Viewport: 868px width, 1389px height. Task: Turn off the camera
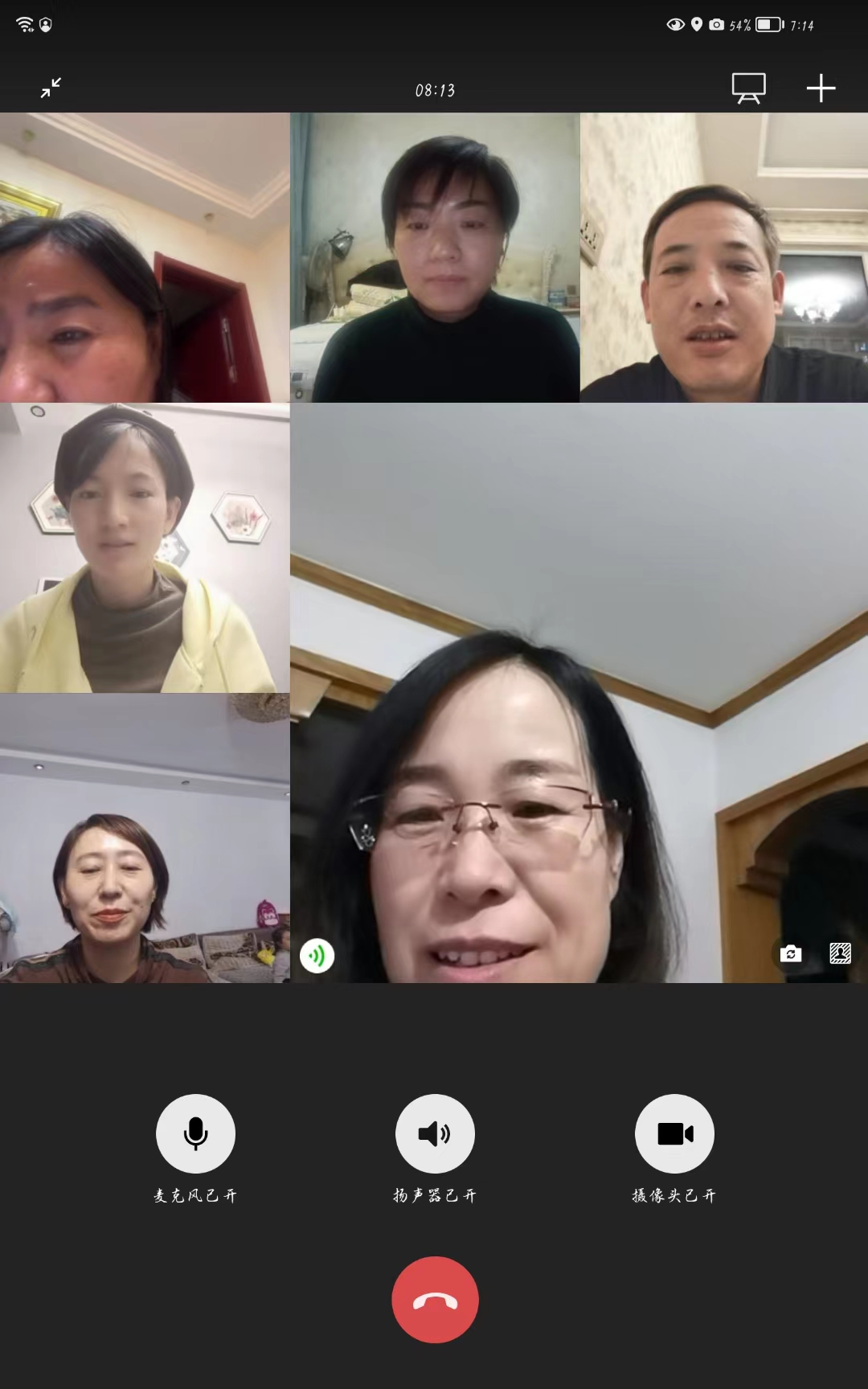pyautogui.click(x=674, y=1133)
